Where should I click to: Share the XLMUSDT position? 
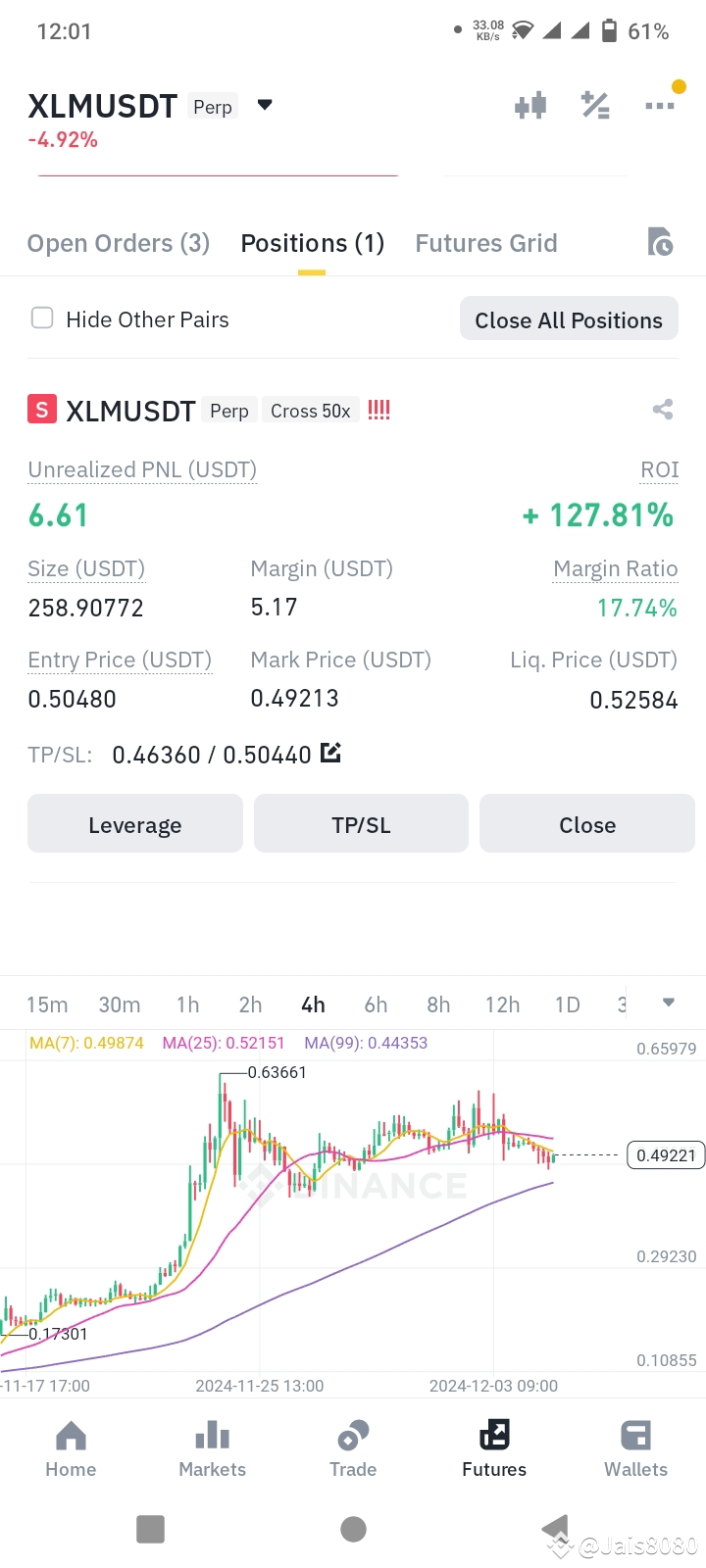click(x=663, y=410)
